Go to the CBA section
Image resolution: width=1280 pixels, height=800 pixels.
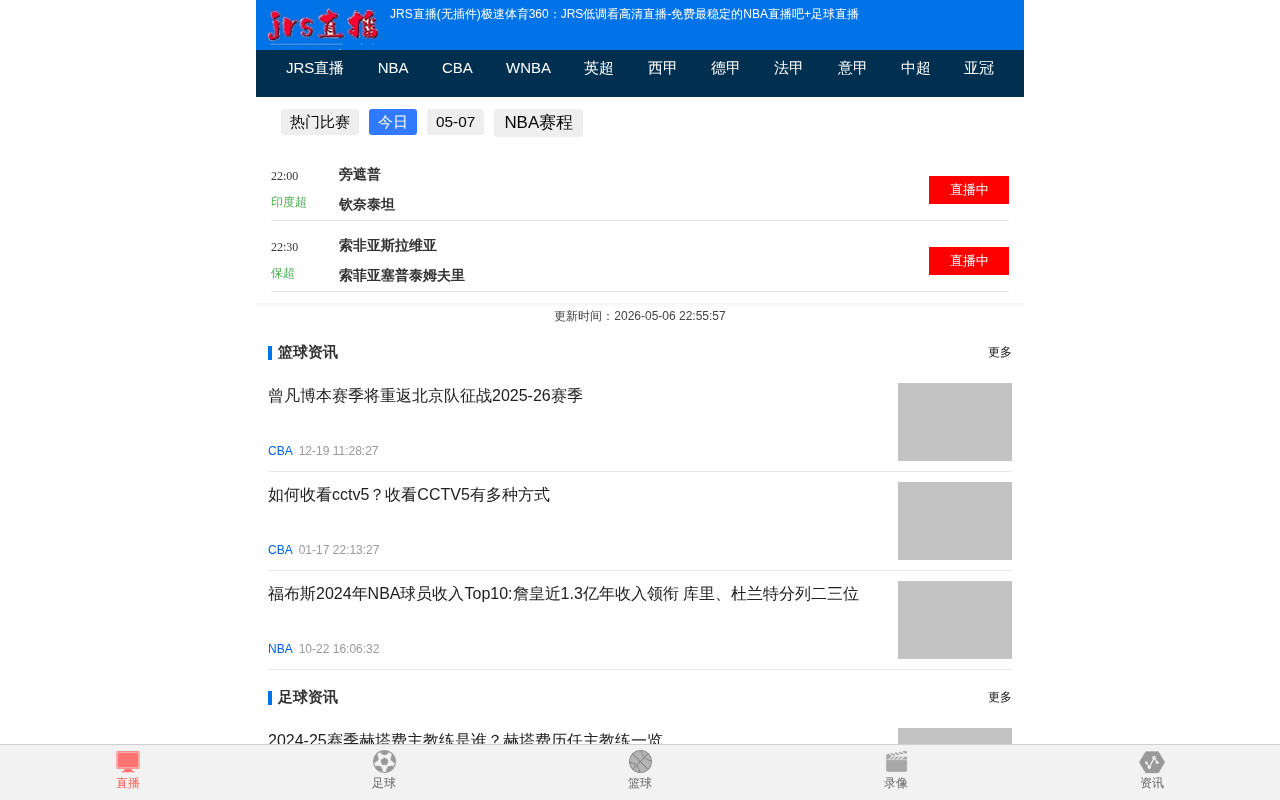click(457, 68)
